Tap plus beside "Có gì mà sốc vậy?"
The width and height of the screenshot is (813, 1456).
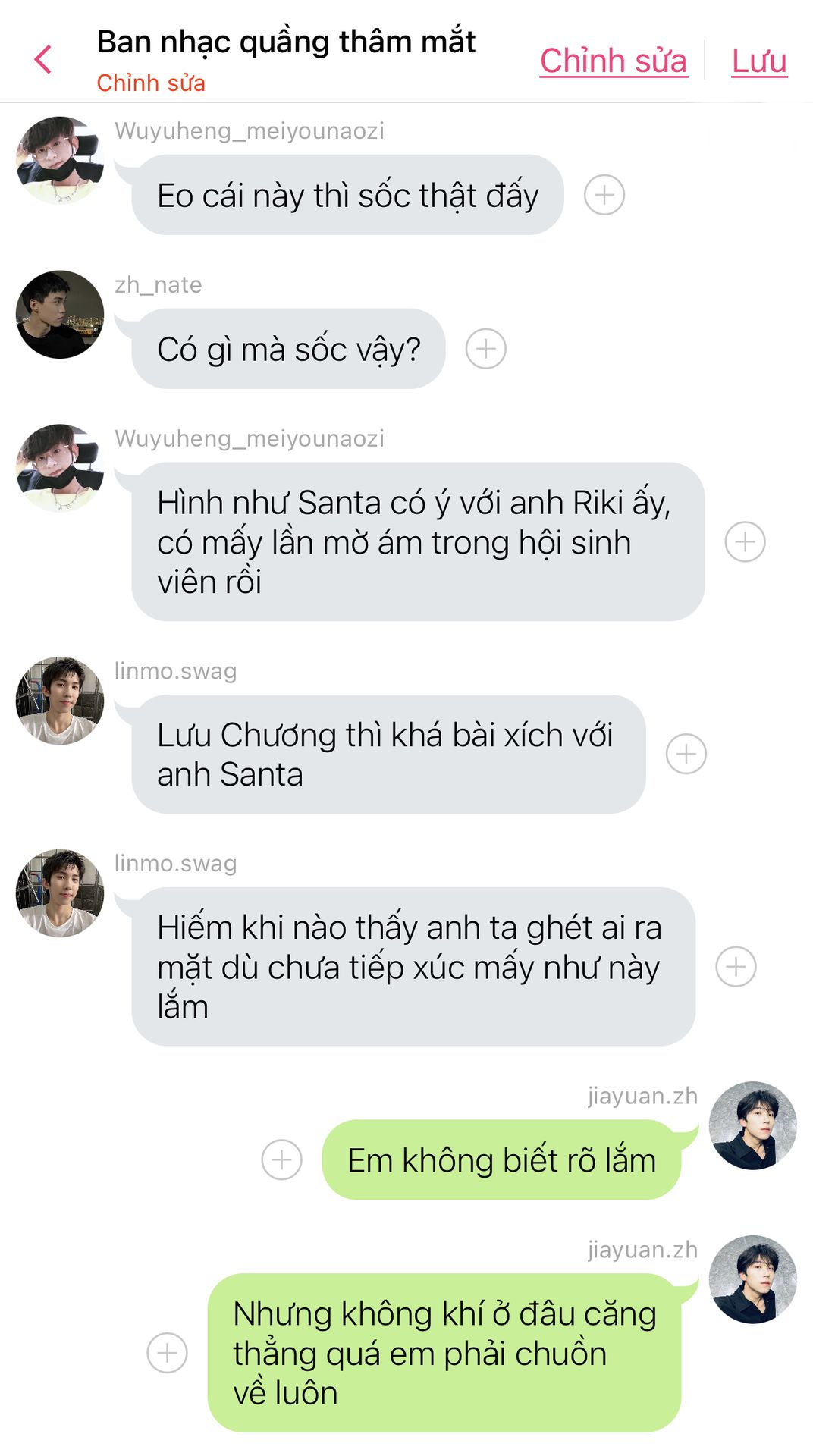click(485, 349)
